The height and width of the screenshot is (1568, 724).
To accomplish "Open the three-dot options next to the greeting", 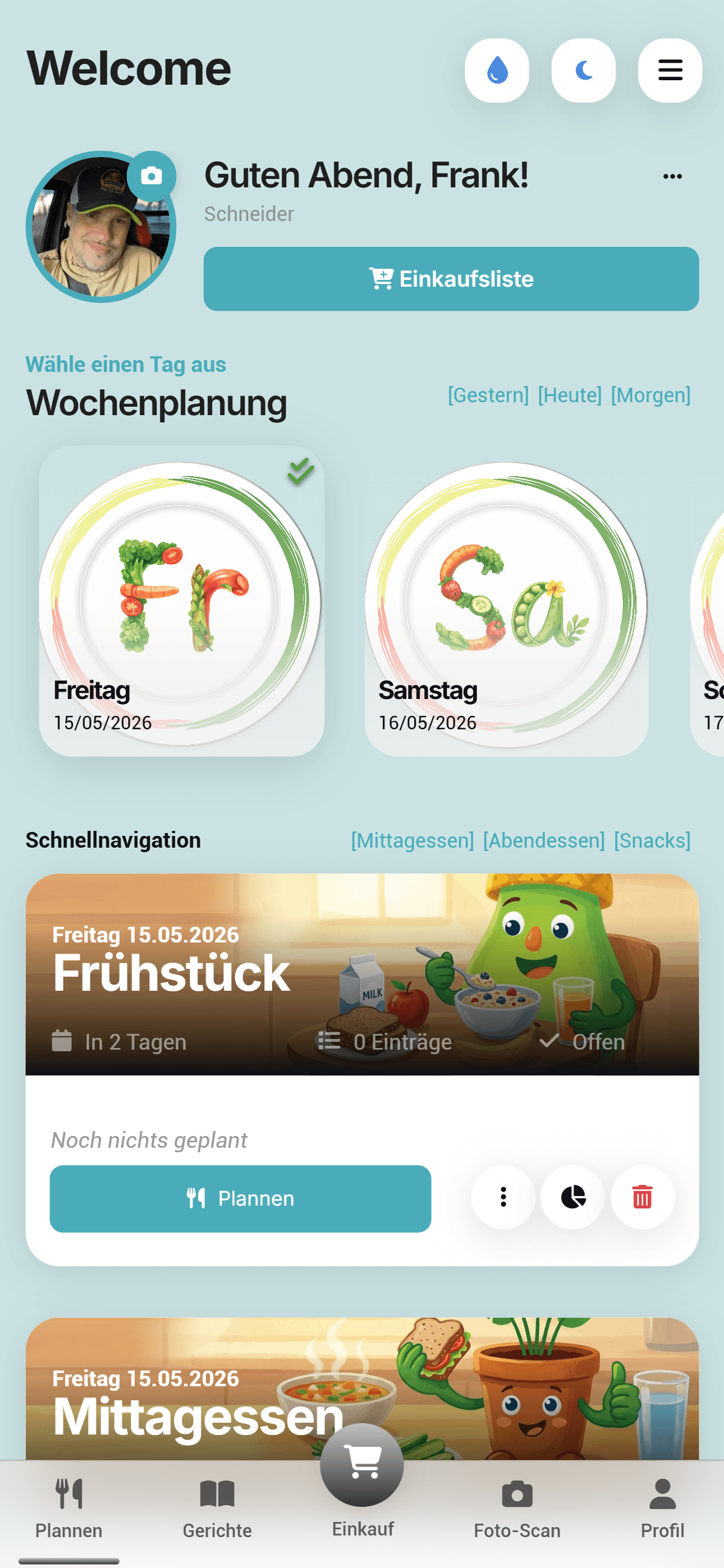I will click(x=672, y=177).
